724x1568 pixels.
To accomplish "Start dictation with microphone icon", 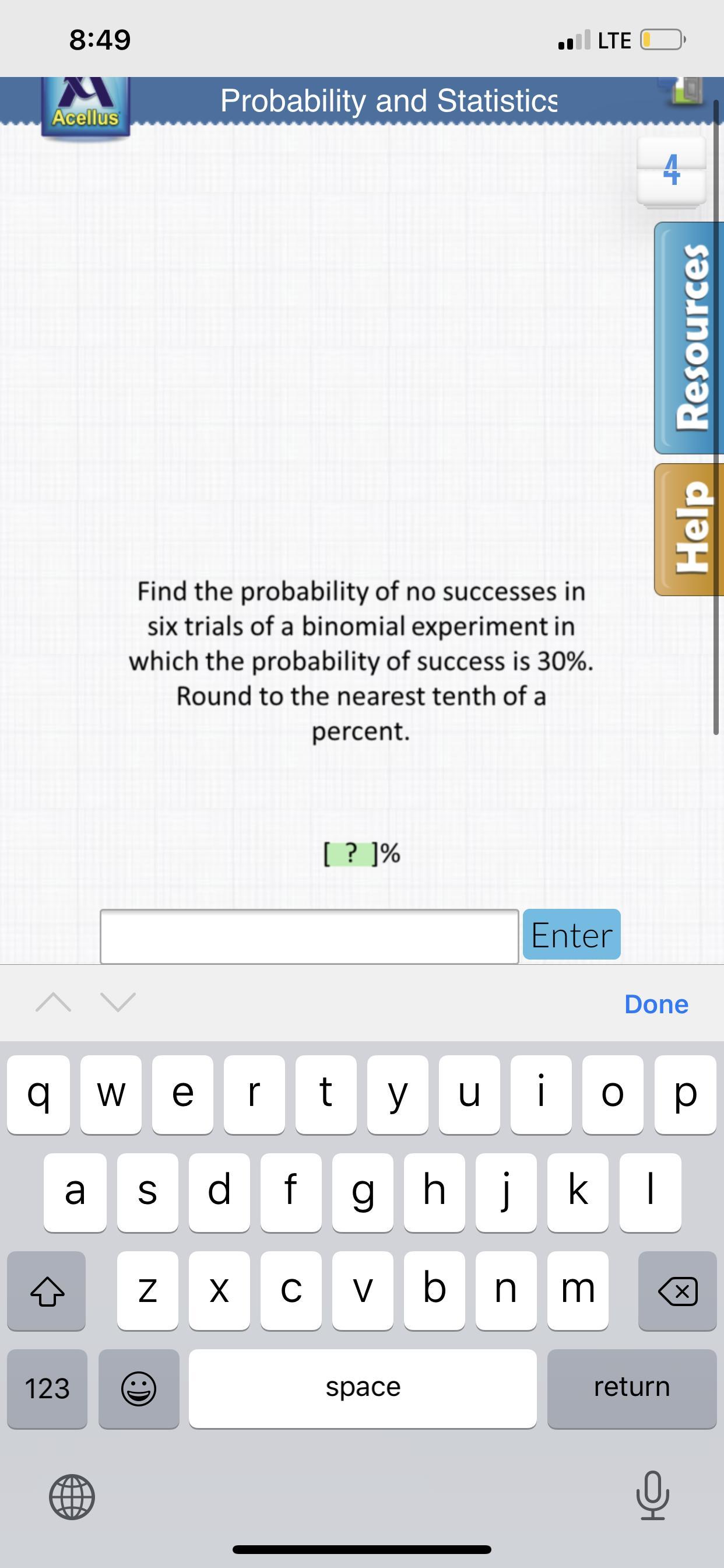I will [x=652, y=1495].
